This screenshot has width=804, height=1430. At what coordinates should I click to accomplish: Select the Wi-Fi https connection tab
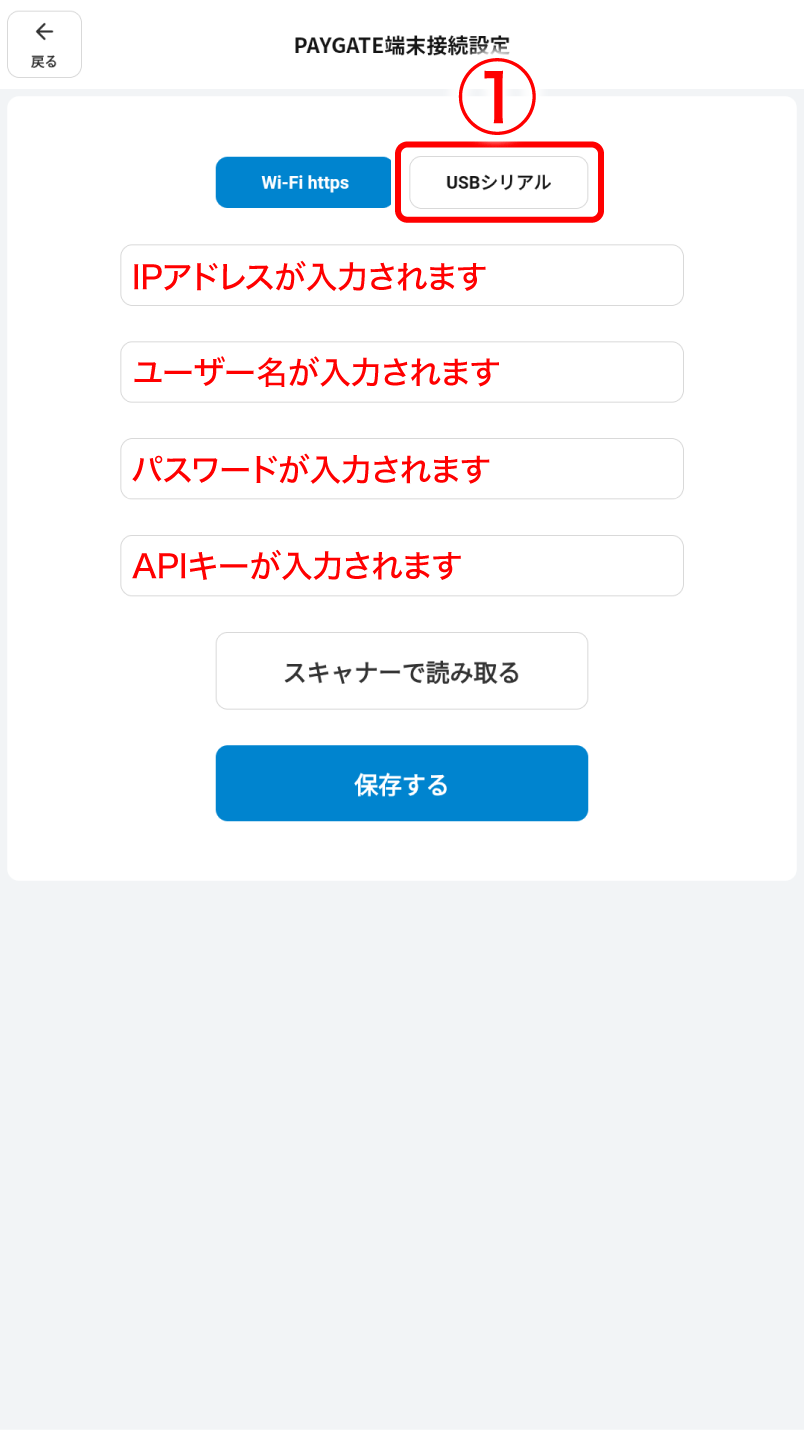tap(304, 182)
